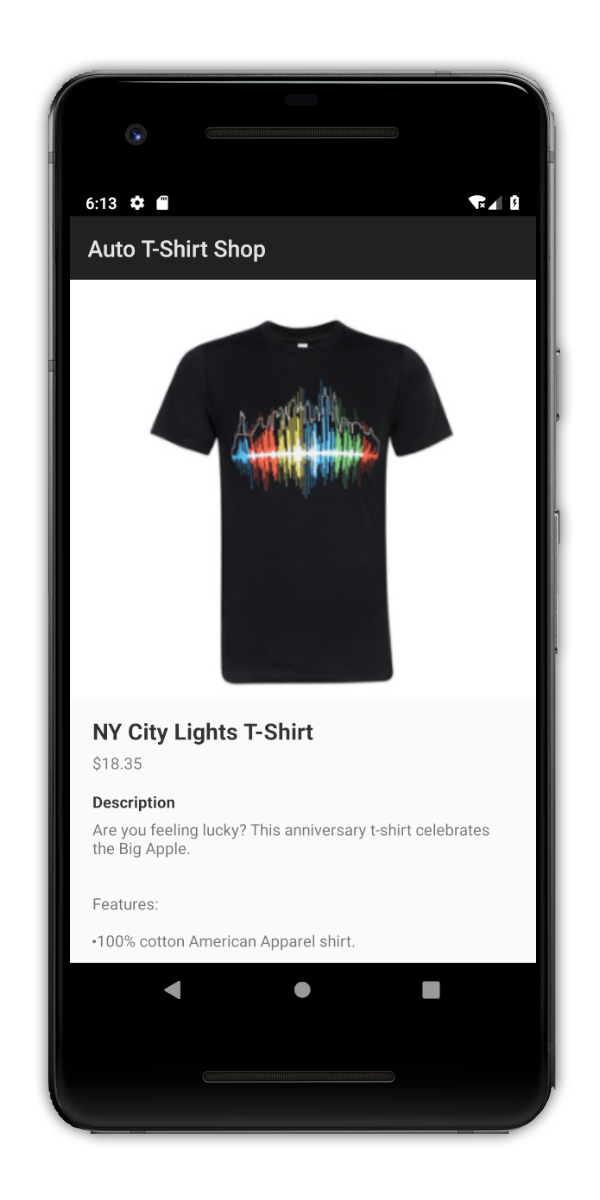This screenshot has height=1200, width=600.
Task: Tap the home button in navigation bar
Action: tap(302, 990)
